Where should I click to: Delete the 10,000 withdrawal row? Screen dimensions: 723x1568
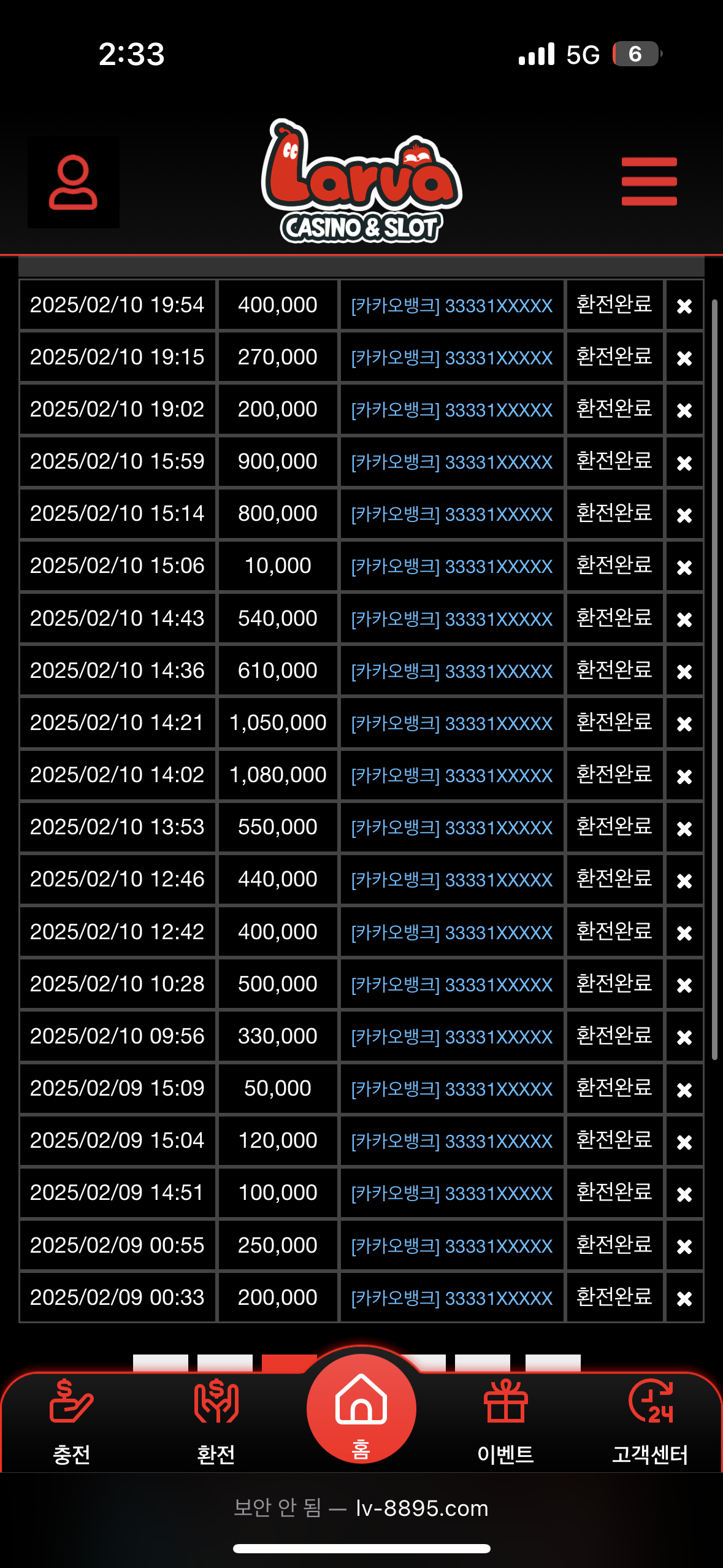pyautogui.click(x=684, y=567)
